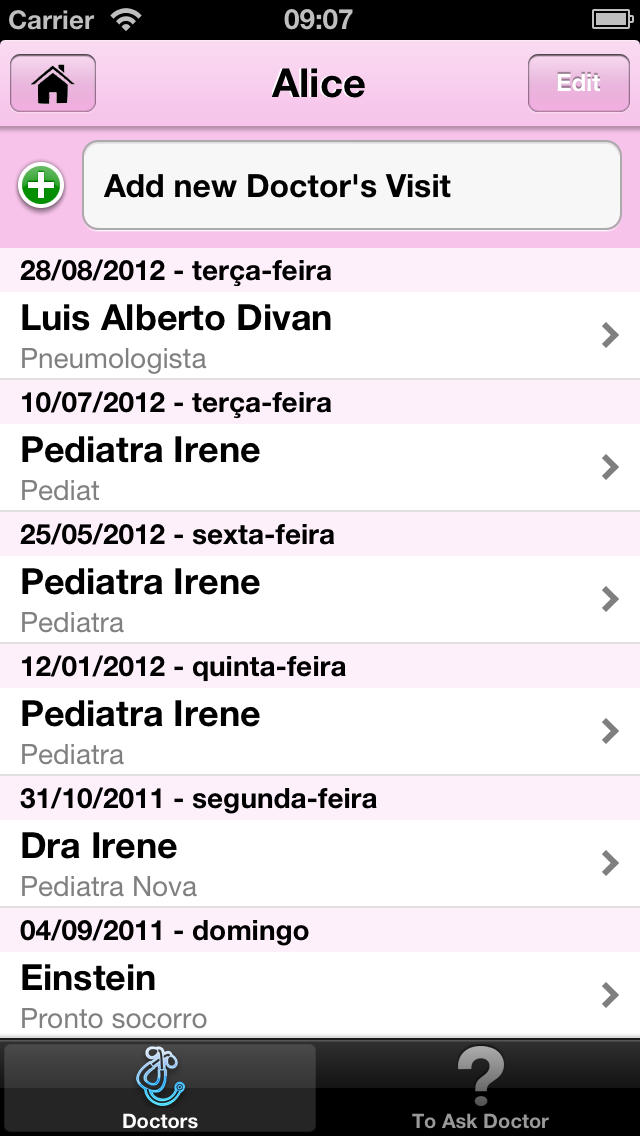Tap the green plus icon
Viewport: 640px width, 1136px height.
[x=41, y=186]
